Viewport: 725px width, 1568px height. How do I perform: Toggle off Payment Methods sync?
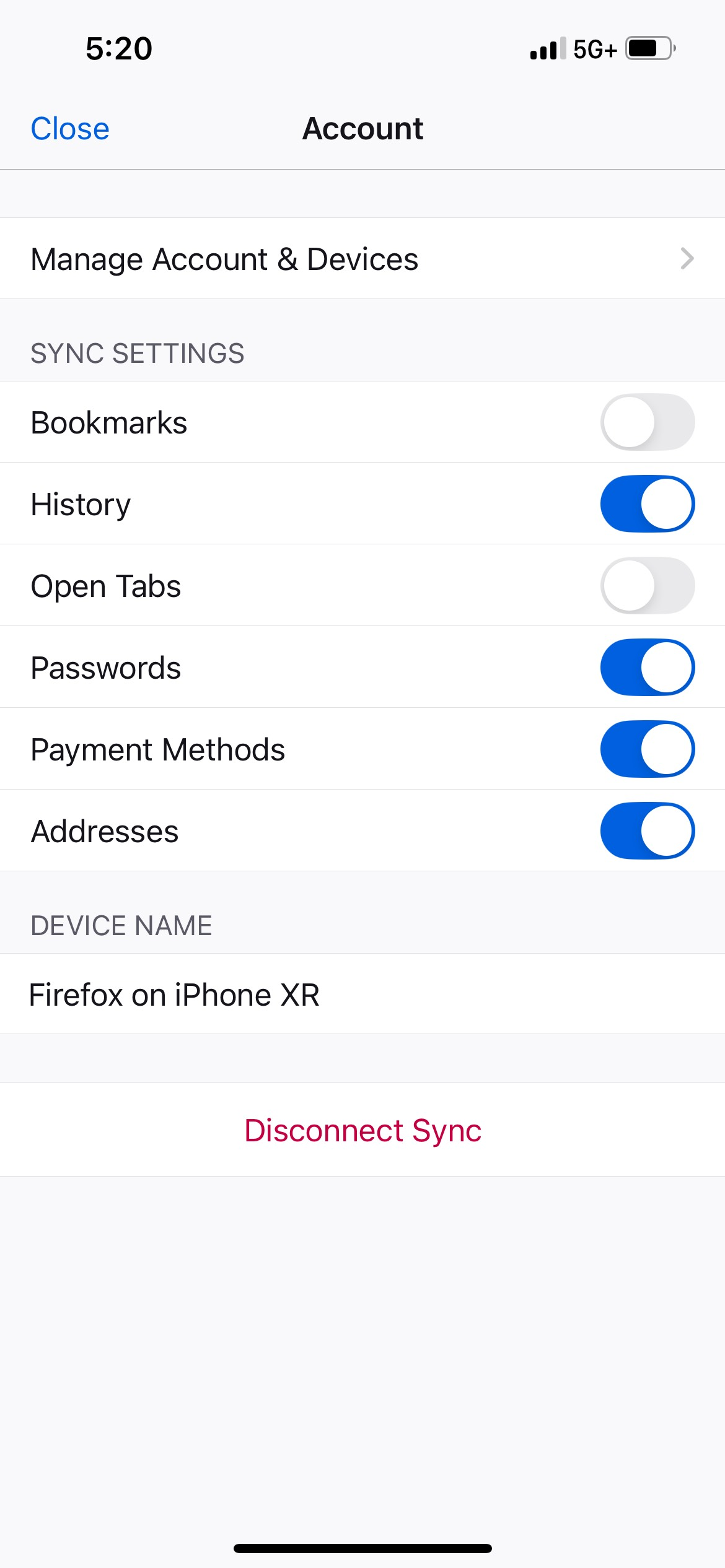point(647,749)
